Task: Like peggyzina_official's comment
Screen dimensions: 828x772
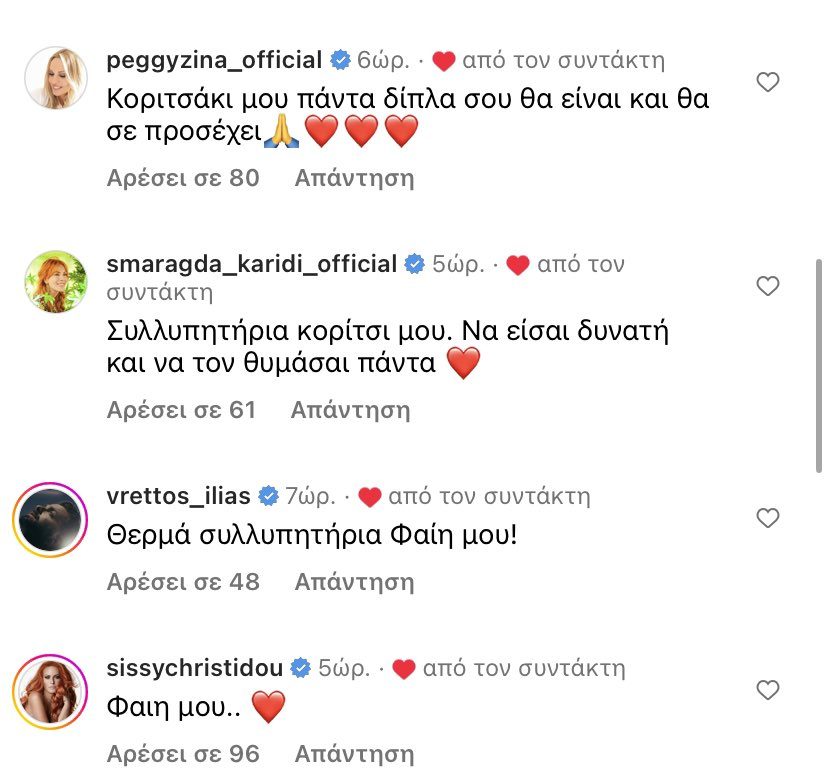Action: 767,83
